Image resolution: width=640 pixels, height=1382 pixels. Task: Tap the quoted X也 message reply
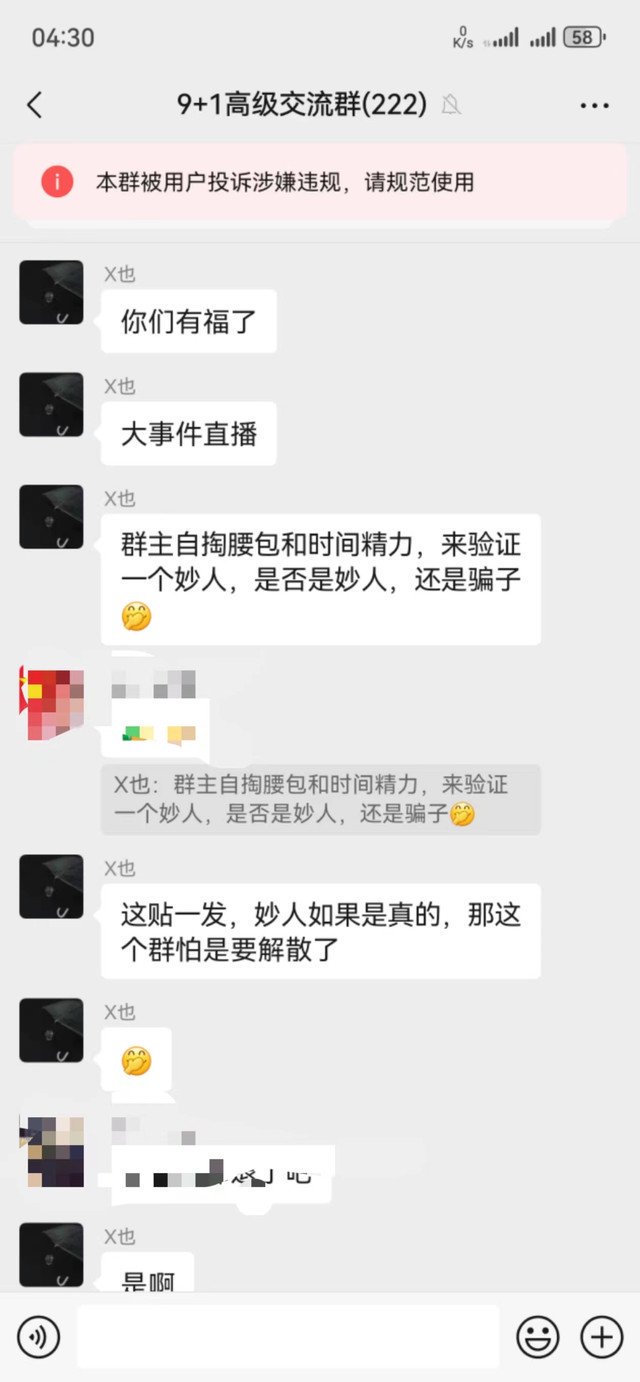320,799
